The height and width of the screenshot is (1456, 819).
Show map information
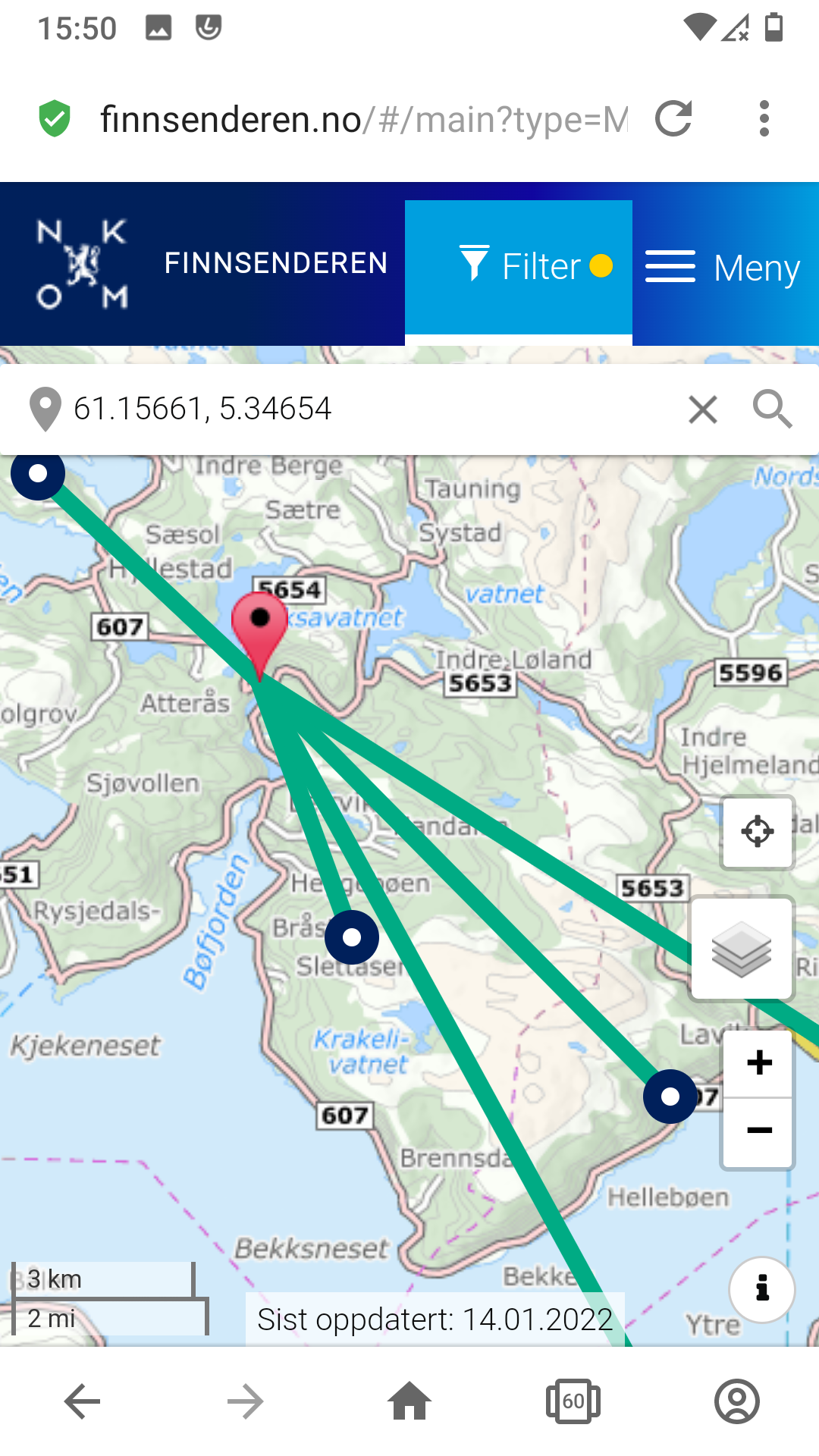click(x=762, y=1288)
